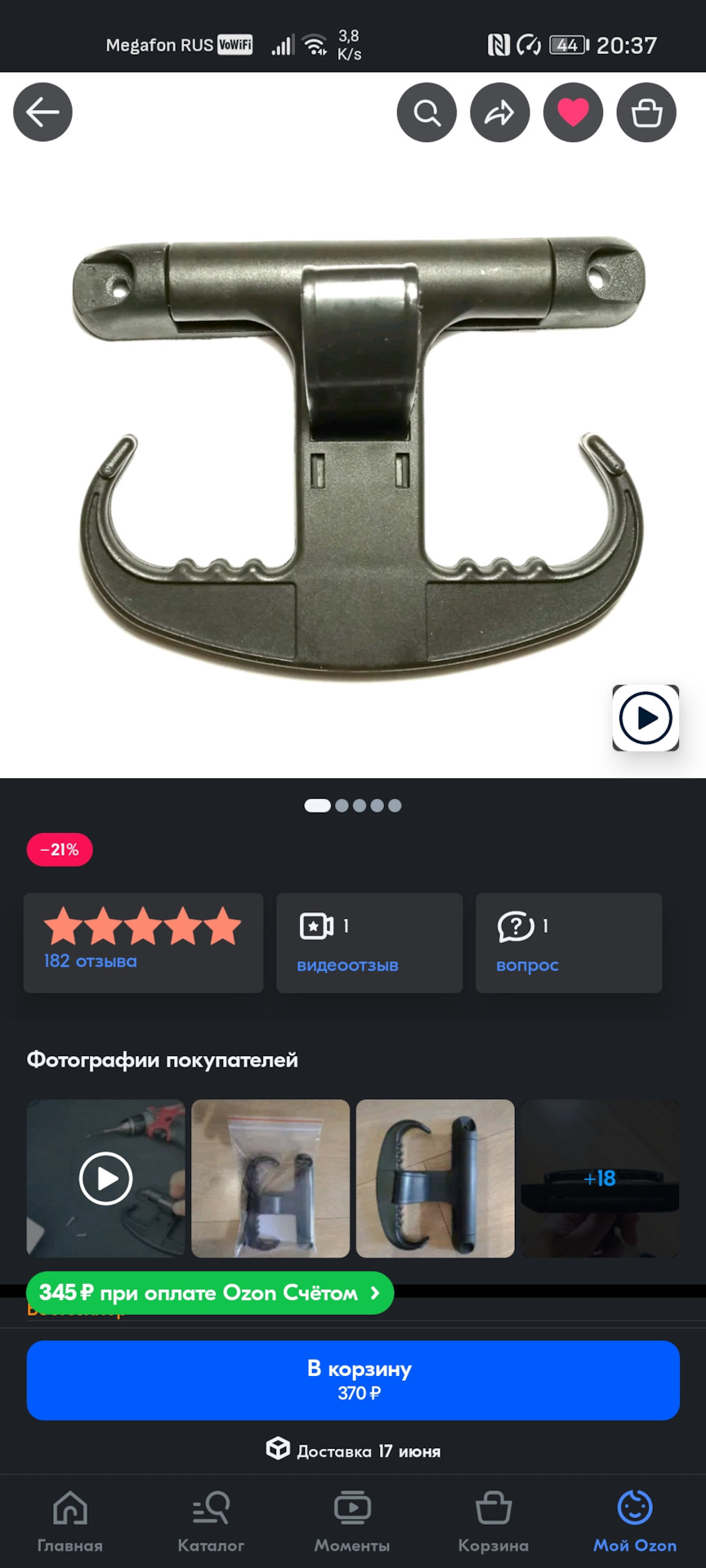Play the product video
This screenshot has width=706, height=1568.
click(x=646, y=718)
